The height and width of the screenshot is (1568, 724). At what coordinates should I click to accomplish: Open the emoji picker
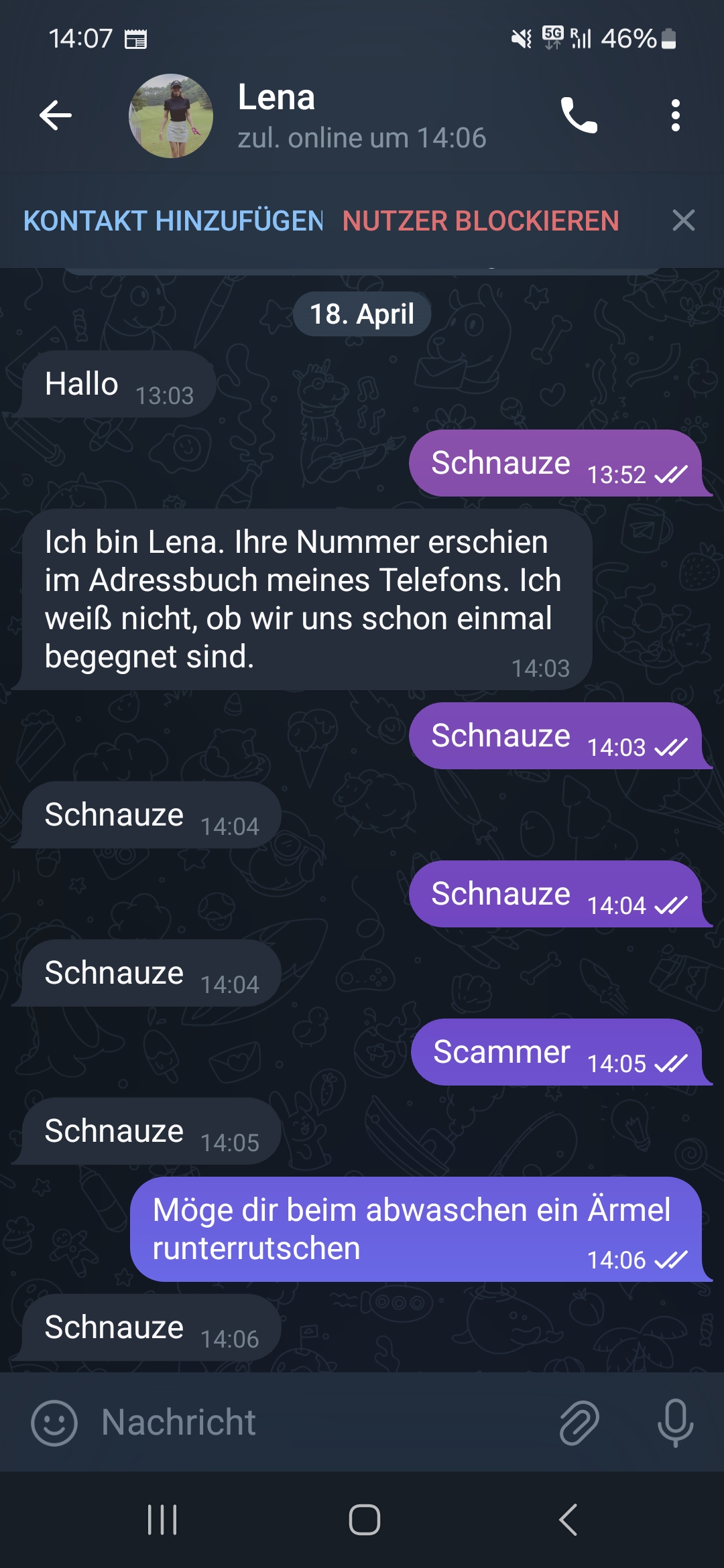pos(54,1423)
